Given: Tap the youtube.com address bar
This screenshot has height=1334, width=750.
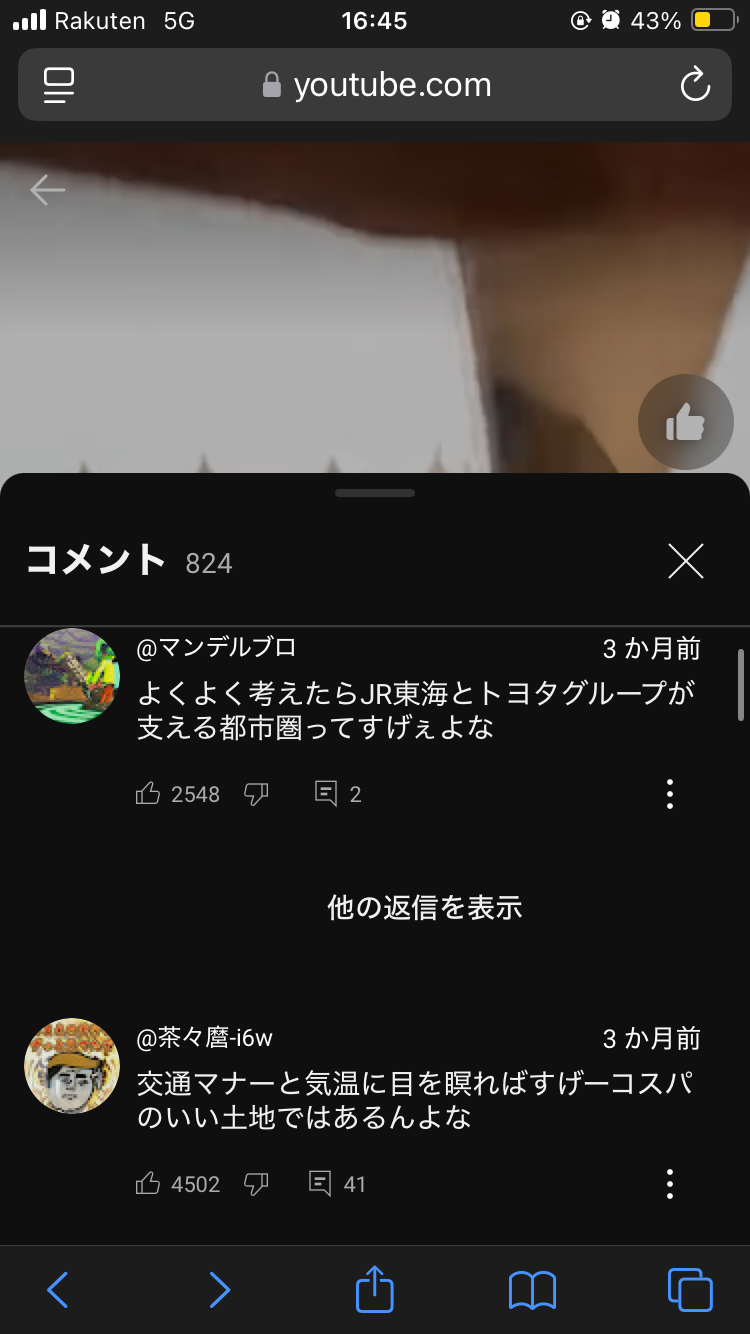Looking at the screenshot, I should (x=376, y=85).
